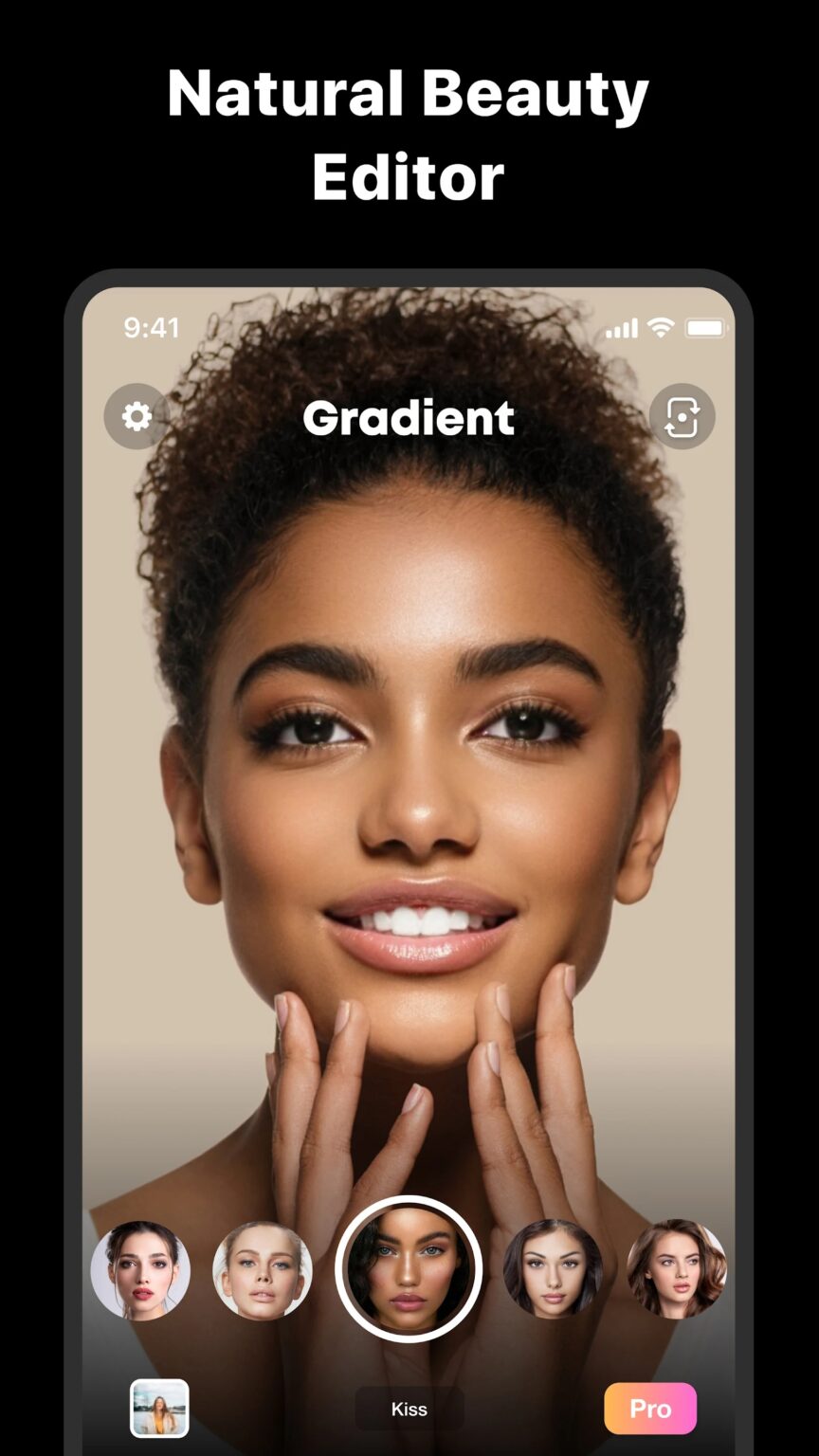Tap the Gradient app title

409,418
